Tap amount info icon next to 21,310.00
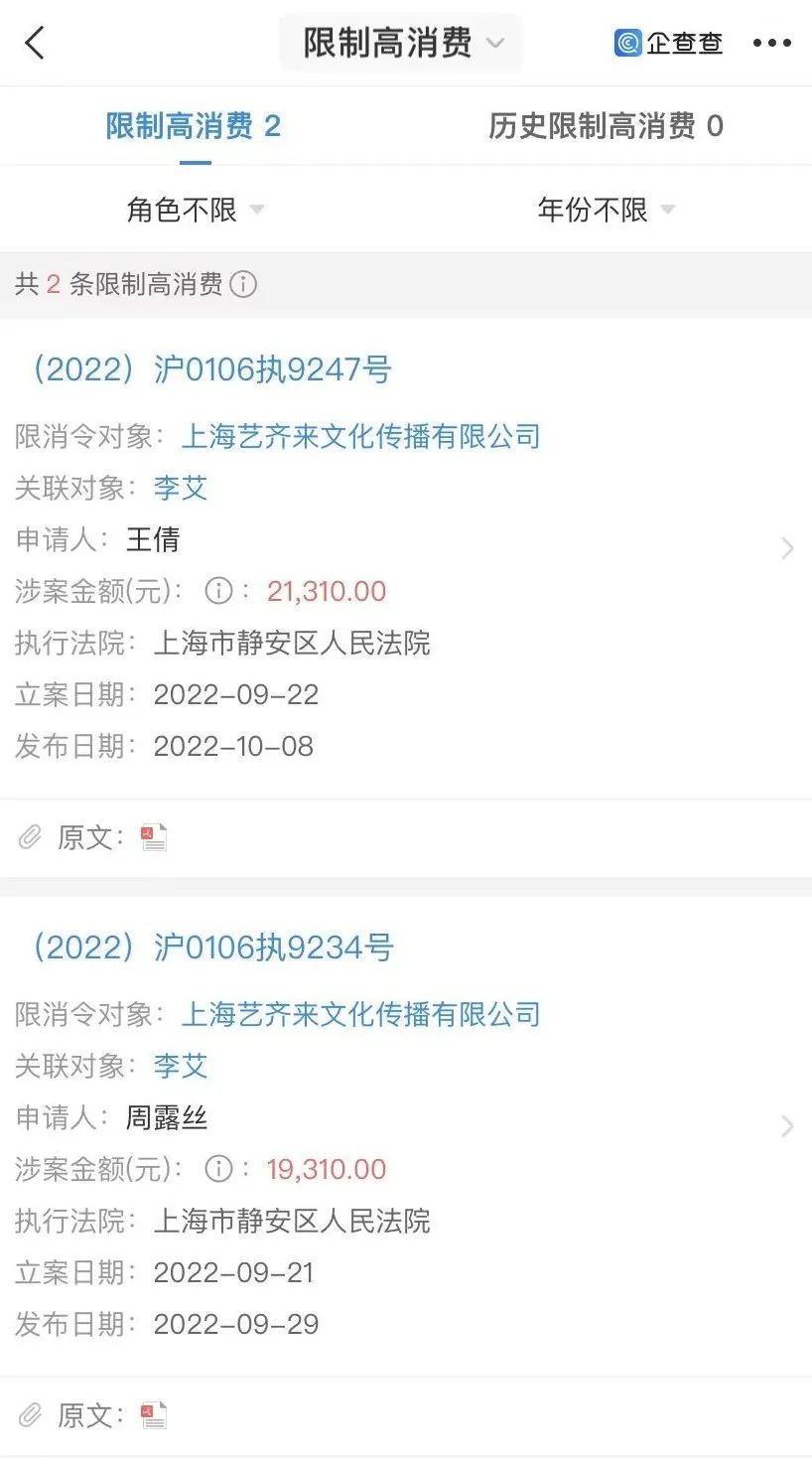This screenshot has height=1458, width=812. tap(218, 591)
